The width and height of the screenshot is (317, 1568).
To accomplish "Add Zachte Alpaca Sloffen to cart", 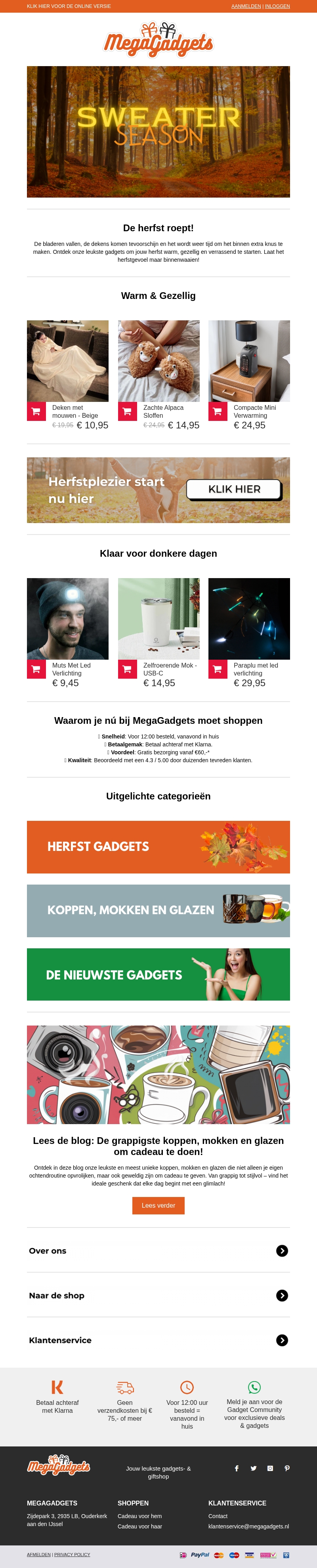I will click(x=127, y=411).
